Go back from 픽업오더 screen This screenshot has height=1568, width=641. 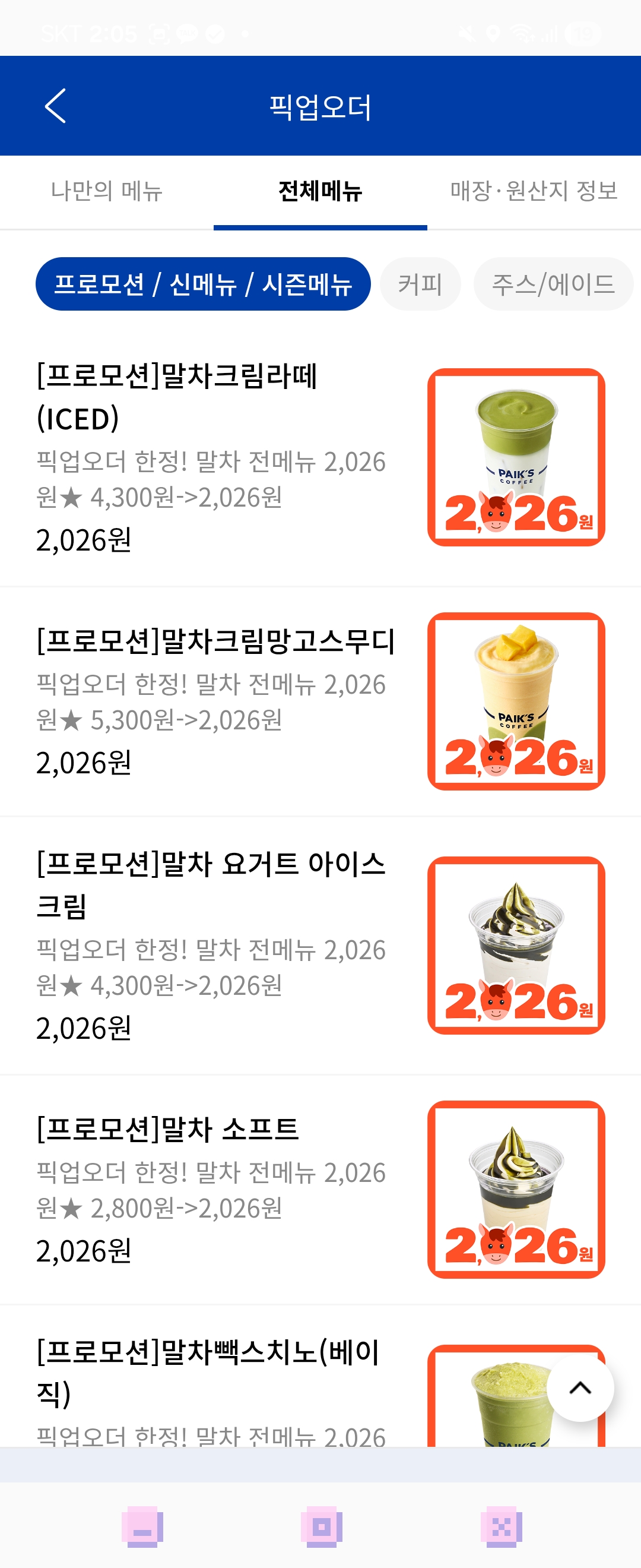pos(55,106)
